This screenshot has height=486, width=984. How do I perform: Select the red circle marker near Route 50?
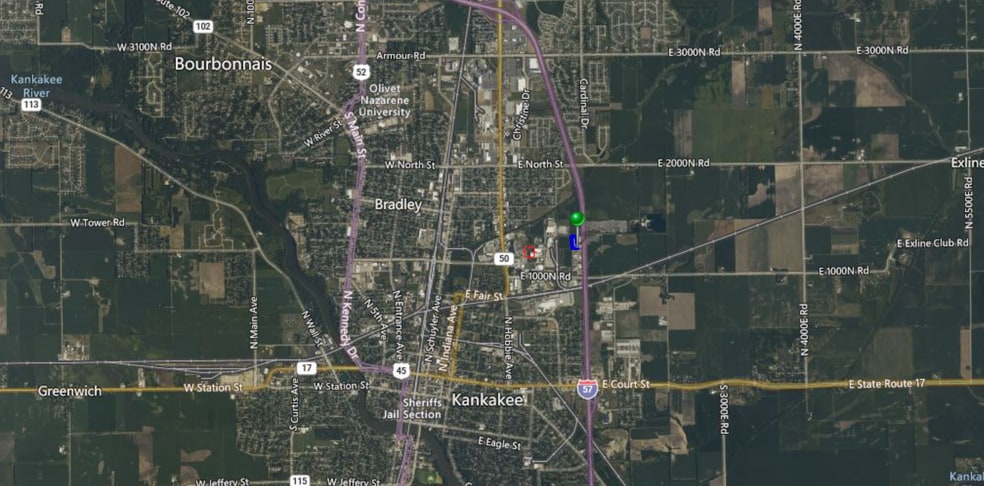(530, 251)
